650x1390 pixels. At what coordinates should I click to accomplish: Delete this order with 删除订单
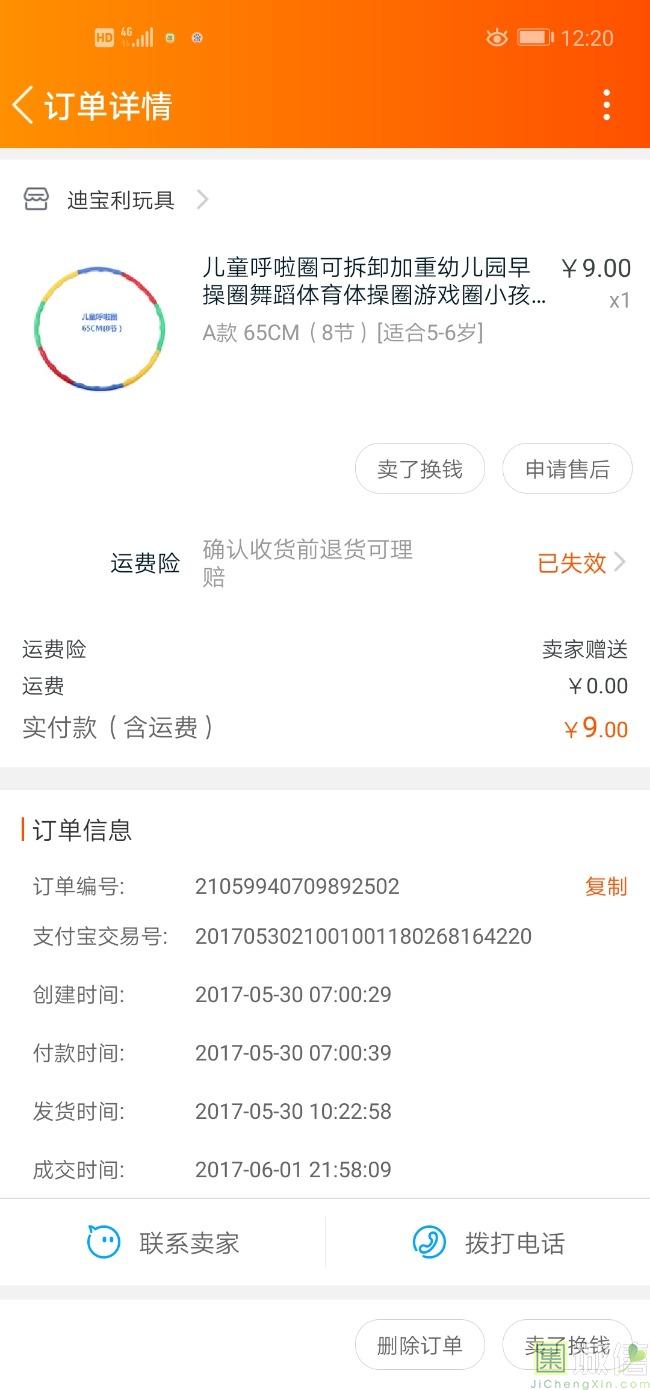pyautogui.click(x=420, y=1345)
